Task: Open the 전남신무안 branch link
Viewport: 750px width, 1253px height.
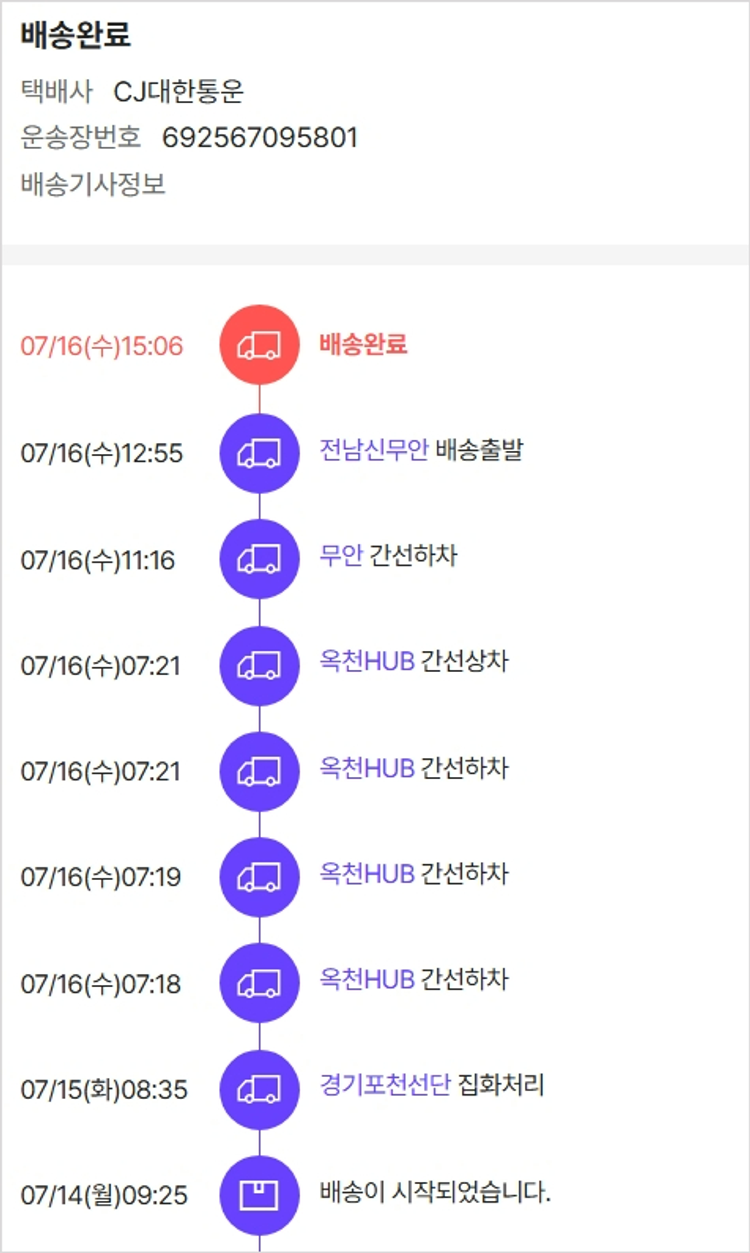Action: [x=373, y=450]
